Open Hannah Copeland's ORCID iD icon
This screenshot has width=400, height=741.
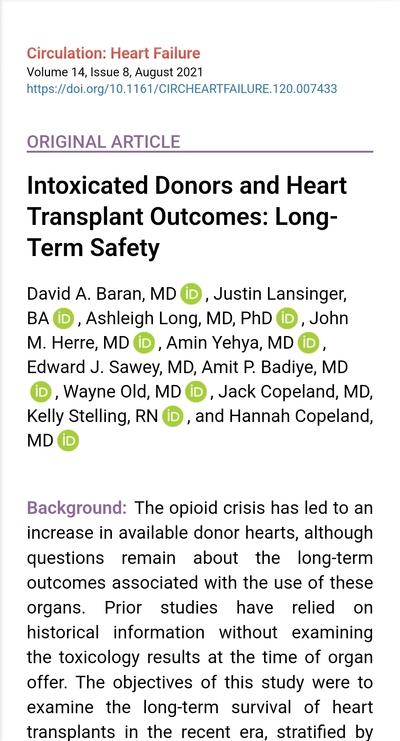click(x=68, y=440)
